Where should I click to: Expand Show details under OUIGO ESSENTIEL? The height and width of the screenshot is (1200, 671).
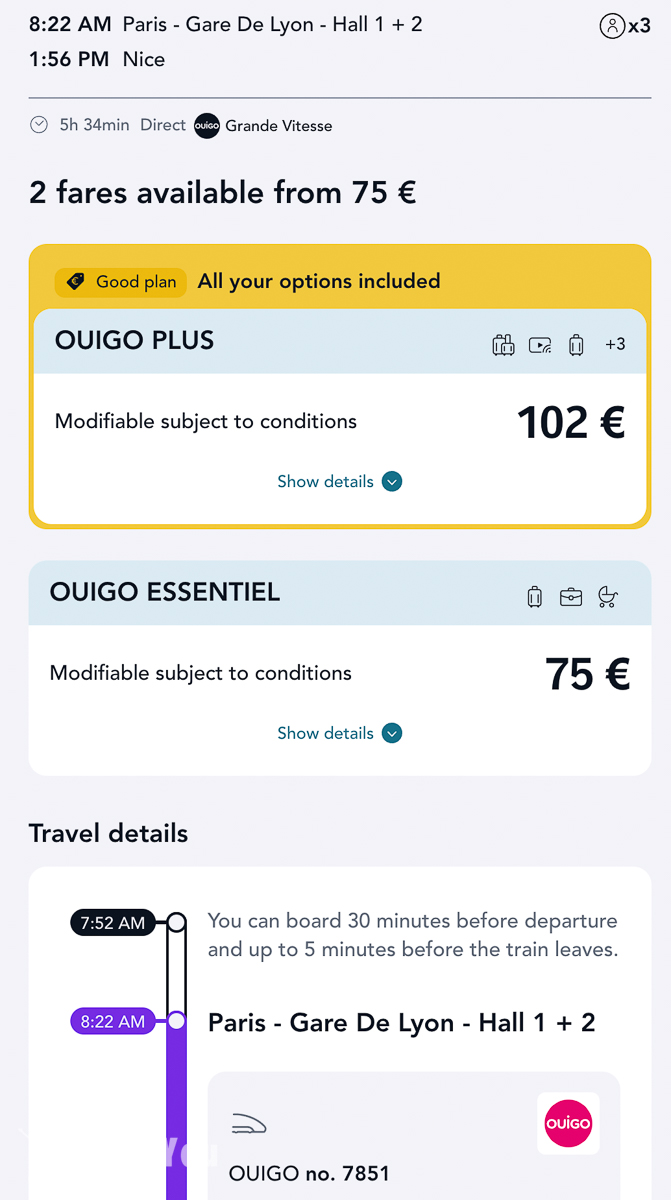340,734
